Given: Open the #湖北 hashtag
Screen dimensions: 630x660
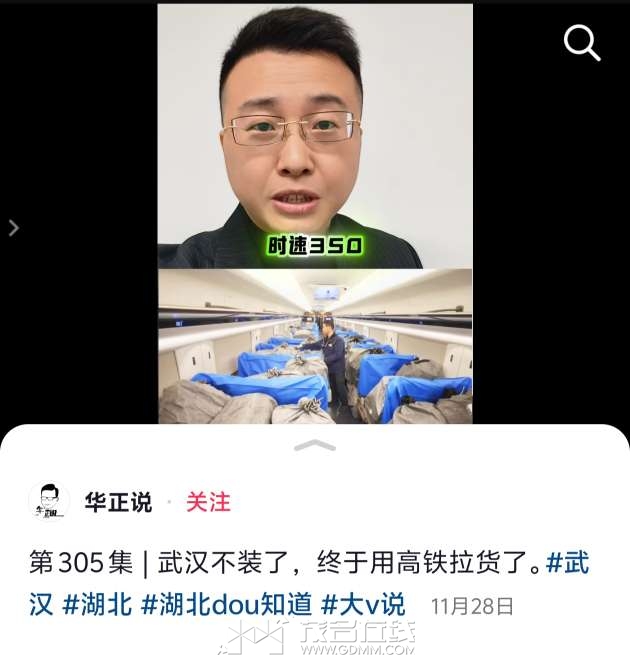Looking at the screenshot, I should [x=97, y=605].
